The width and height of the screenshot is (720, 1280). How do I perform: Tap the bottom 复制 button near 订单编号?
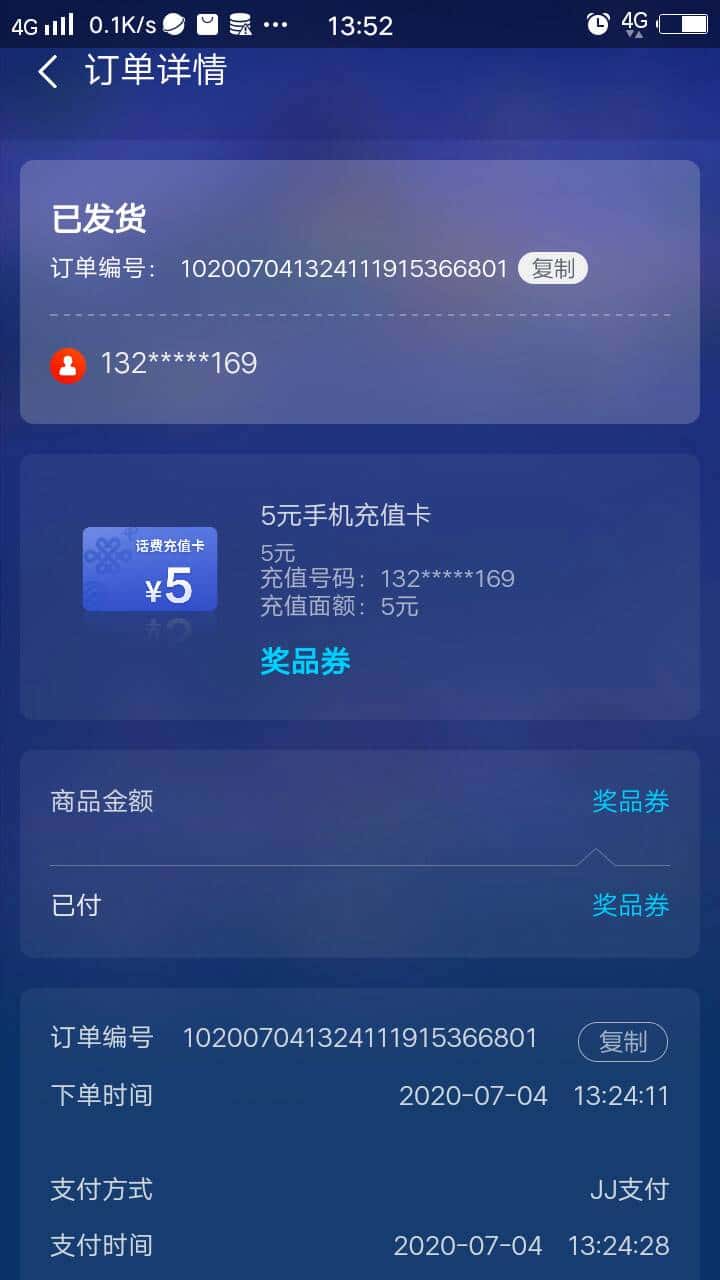(623, 1042)
